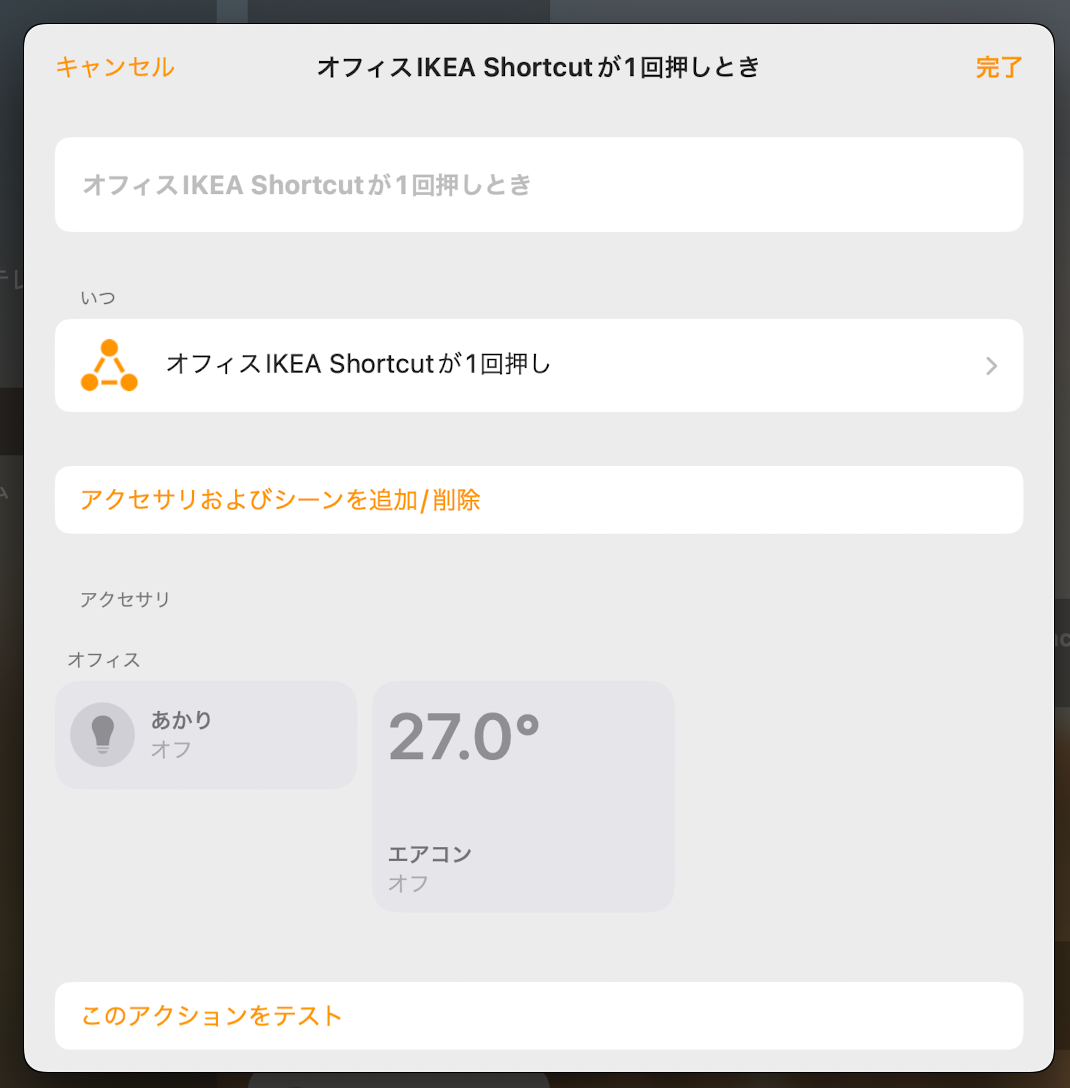Tap キャンセル to cancel the automation
Image resolution: width=1070 pixels, height=1088 pixels.
115,67
